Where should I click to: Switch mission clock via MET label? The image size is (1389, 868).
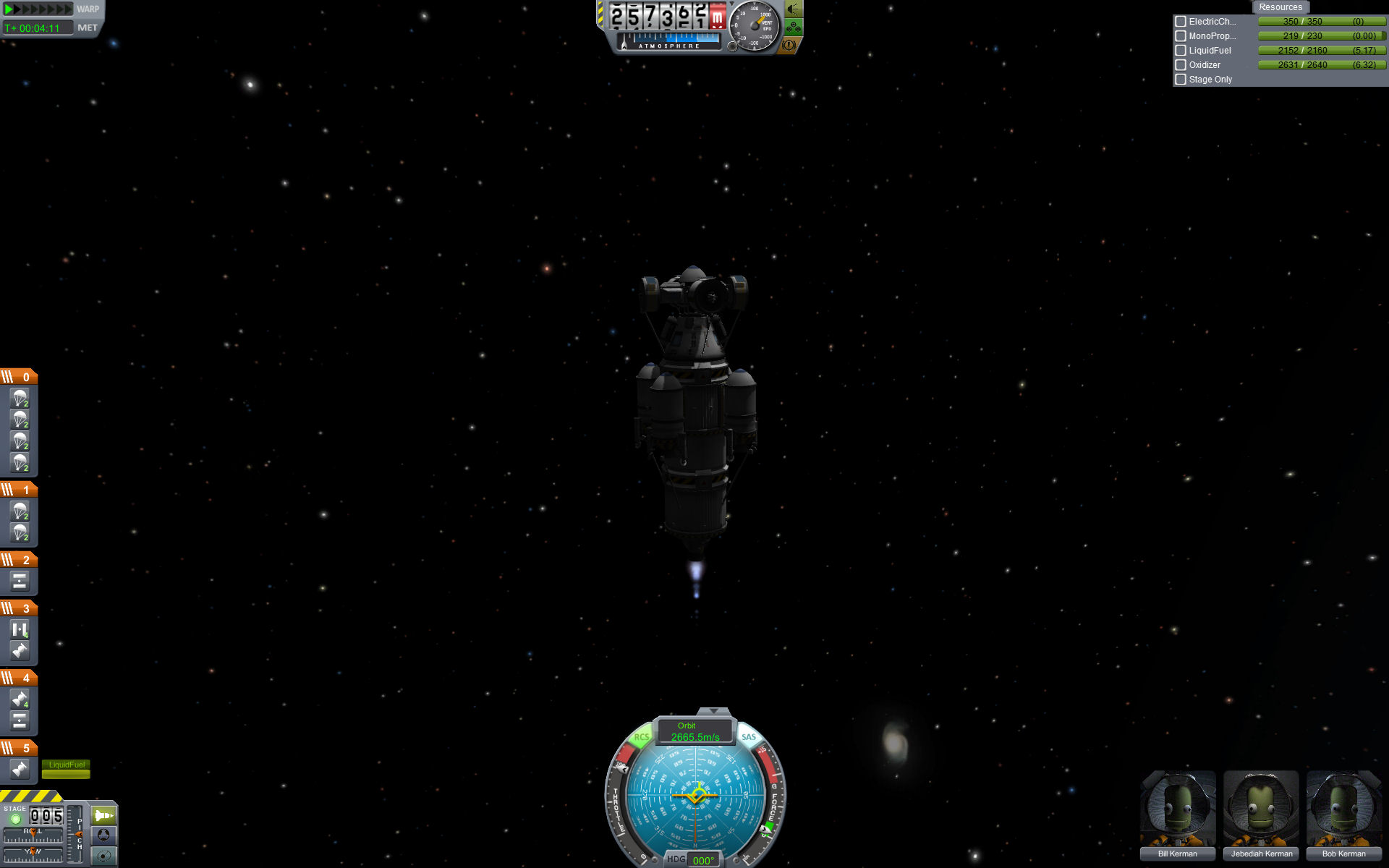click(88, 27)
